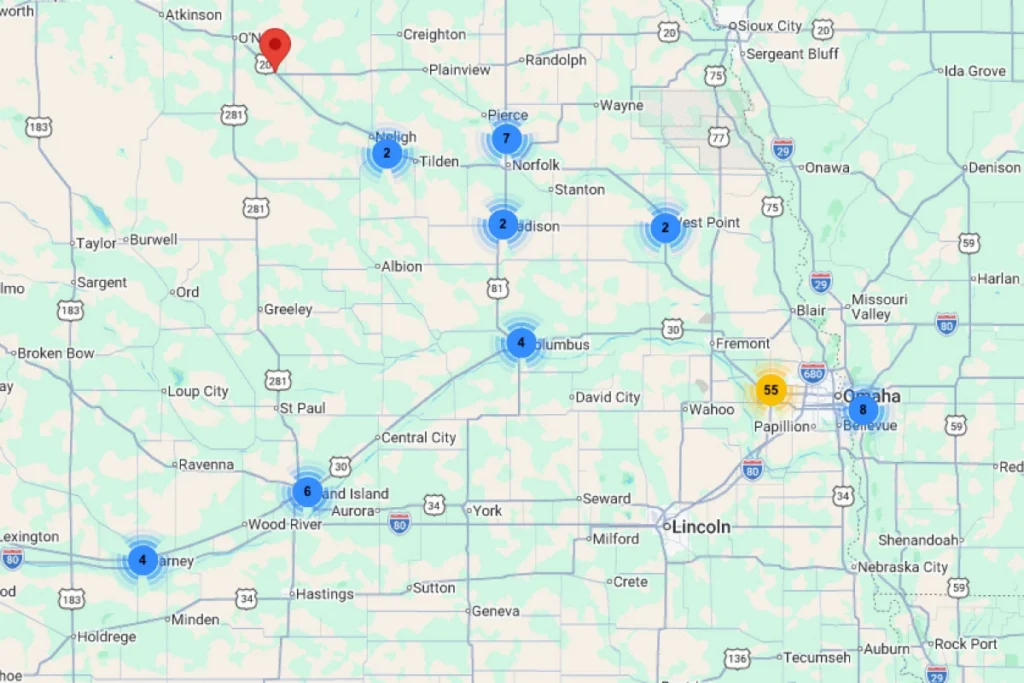The image size is (1024, 683).
Task: Expand the cluster of 4 at Kearney
Action: [143, 560]
